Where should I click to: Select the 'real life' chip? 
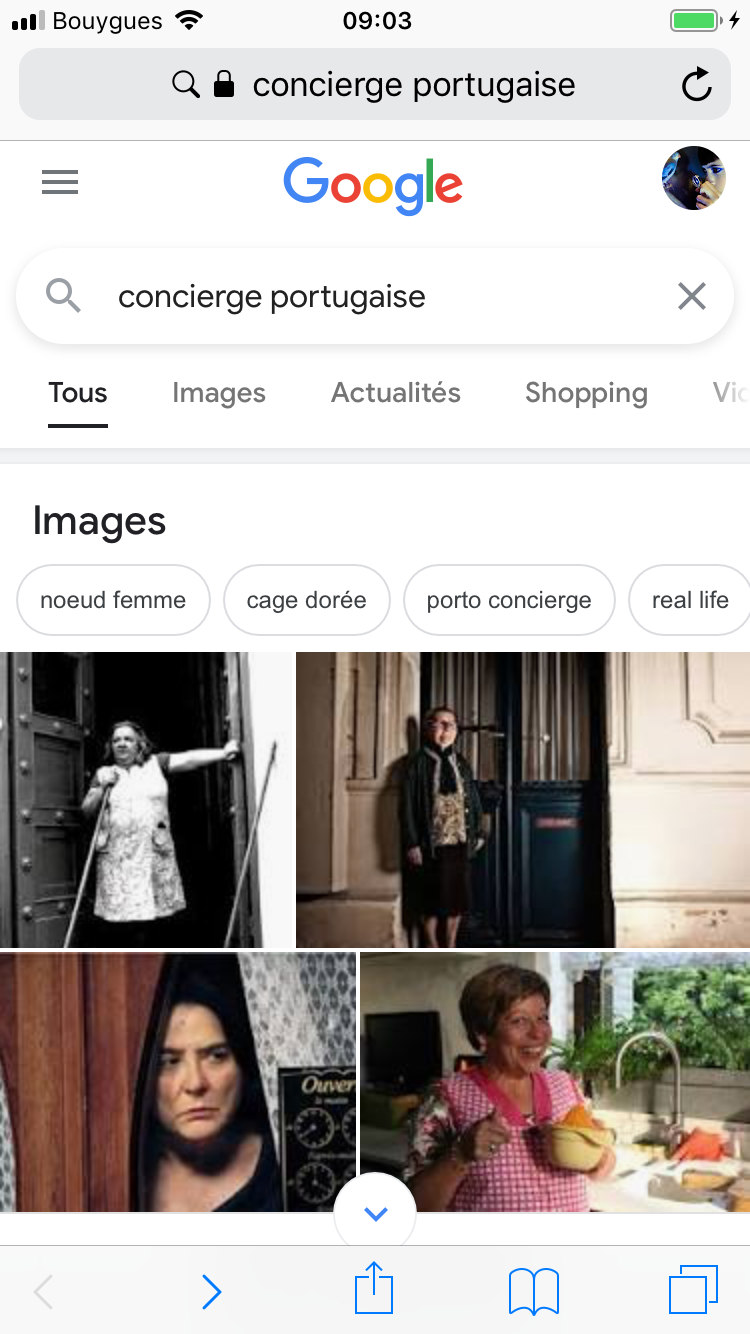[x=689, y=600]
